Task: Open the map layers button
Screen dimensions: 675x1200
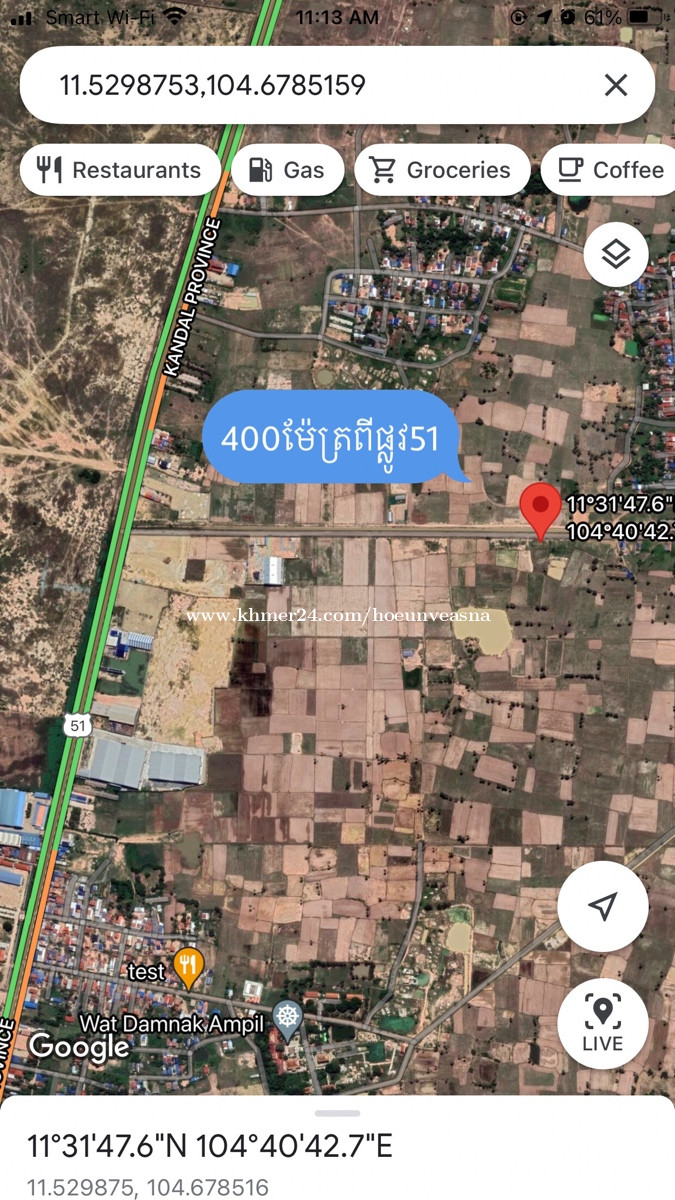Action: click(616, 255)
